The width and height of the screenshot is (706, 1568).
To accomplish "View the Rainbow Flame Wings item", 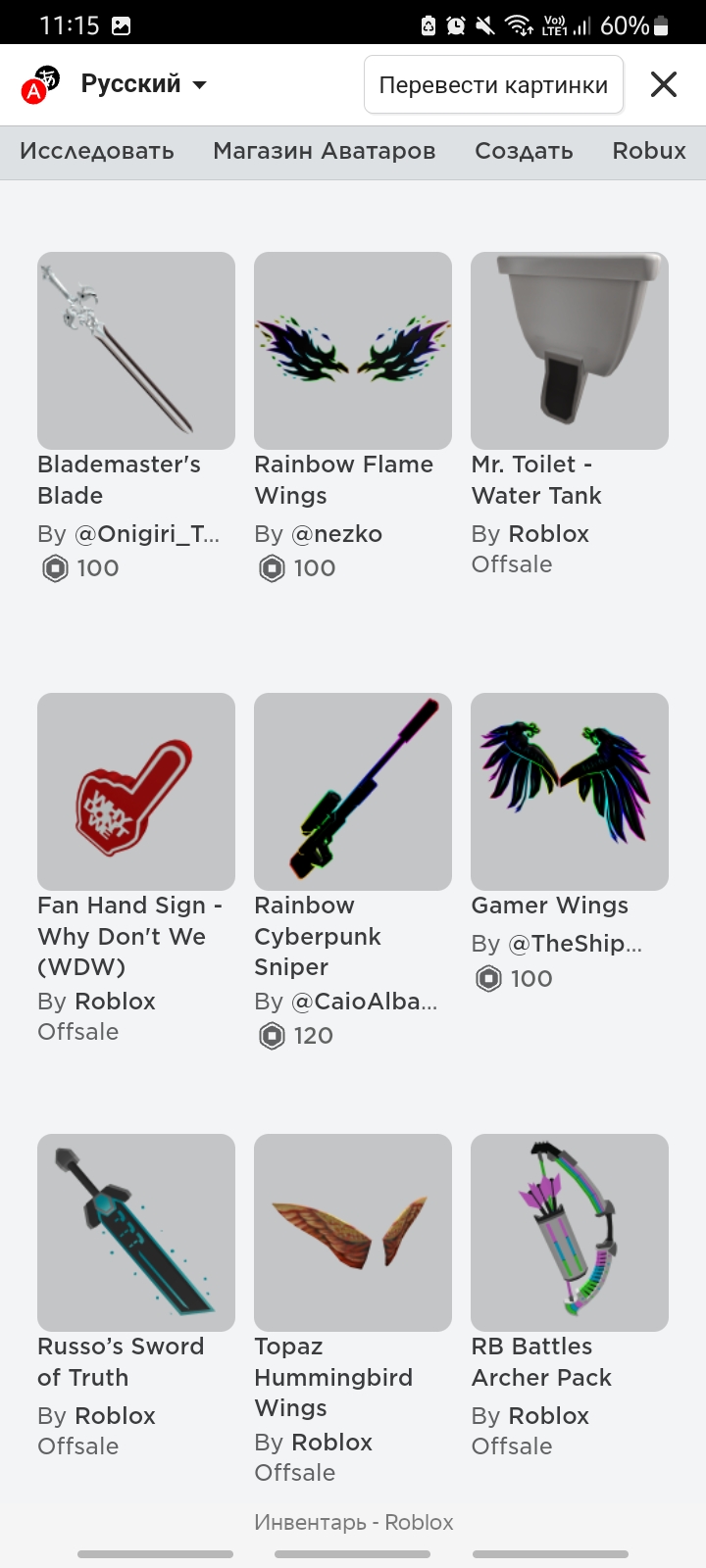I will point(353,351).
